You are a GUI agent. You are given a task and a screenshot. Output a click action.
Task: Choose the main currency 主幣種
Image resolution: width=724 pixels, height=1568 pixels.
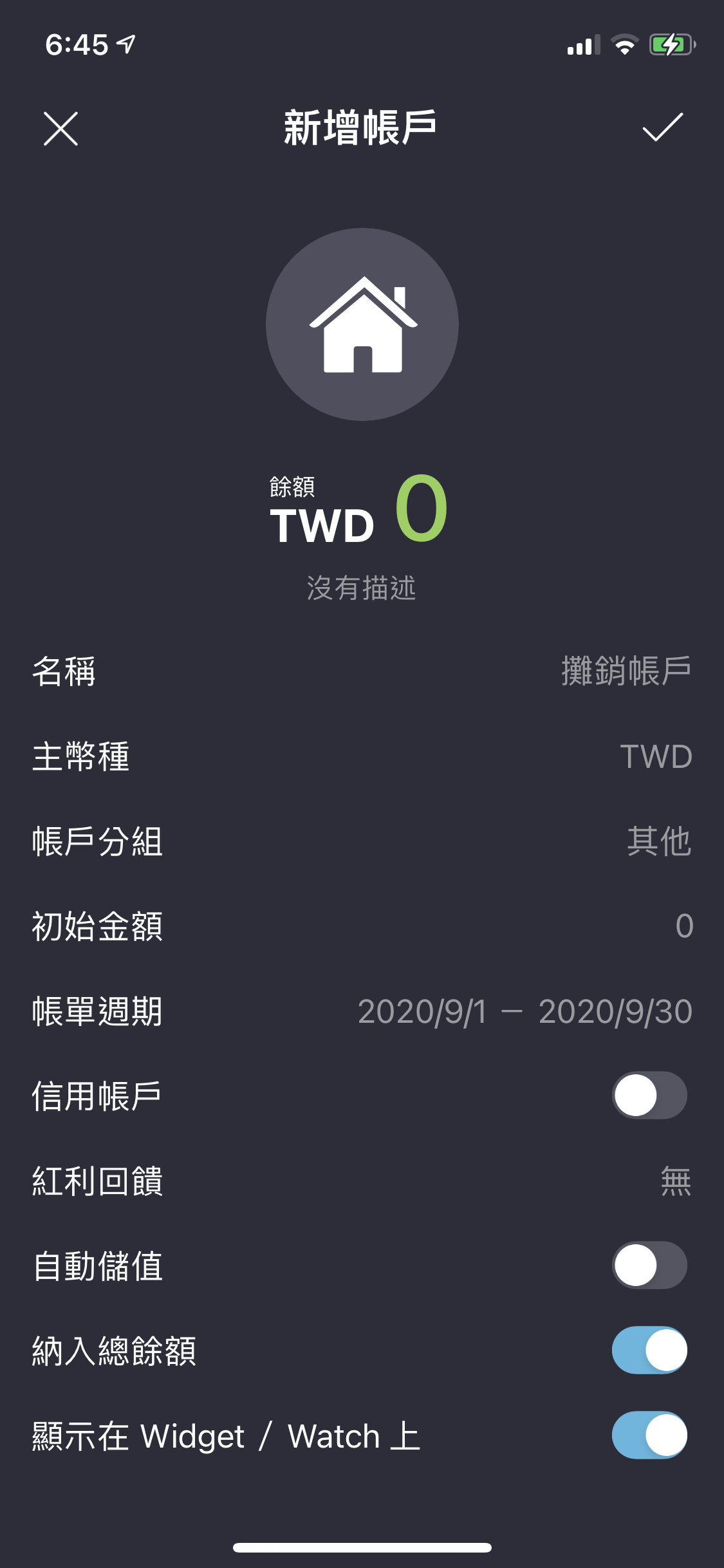(x=362, y=756)
